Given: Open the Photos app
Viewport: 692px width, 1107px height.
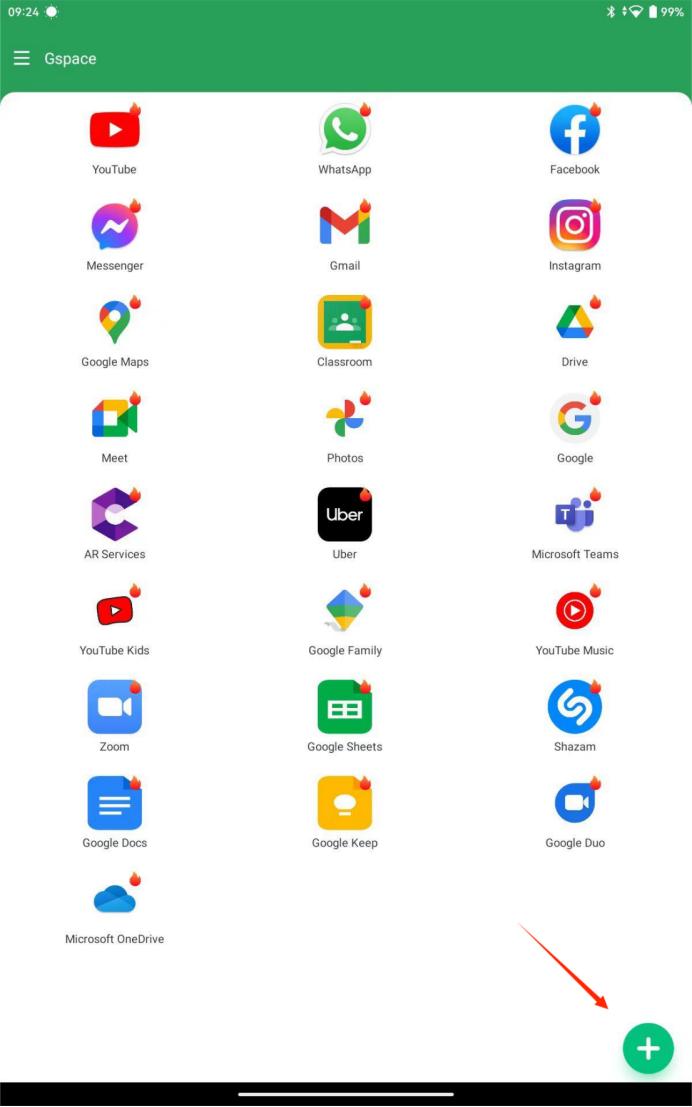Looking at the screenshot, I should tap(345, 419).
